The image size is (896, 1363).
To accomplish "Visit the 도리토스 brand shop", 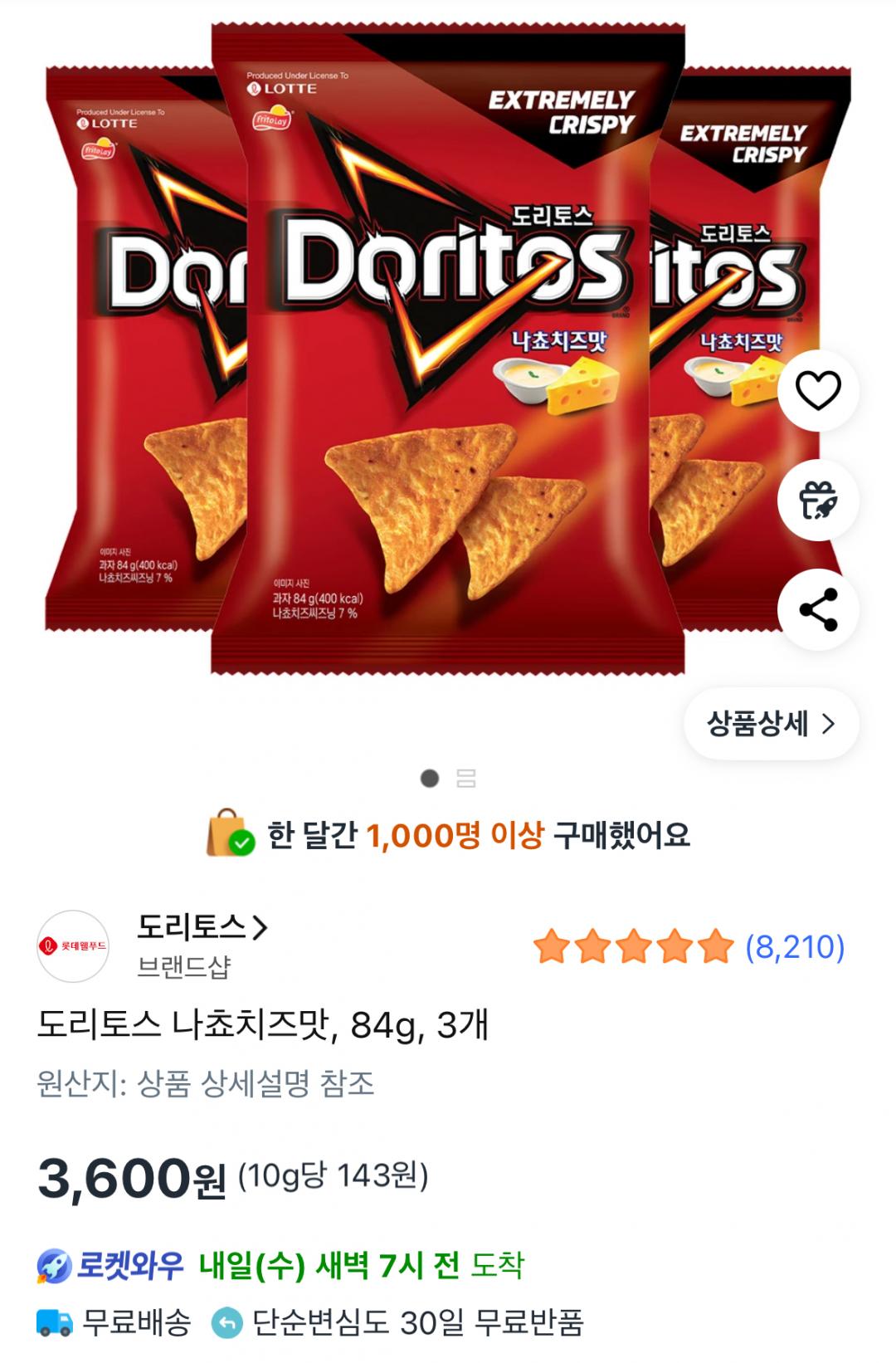I will (x=202, y=928).
